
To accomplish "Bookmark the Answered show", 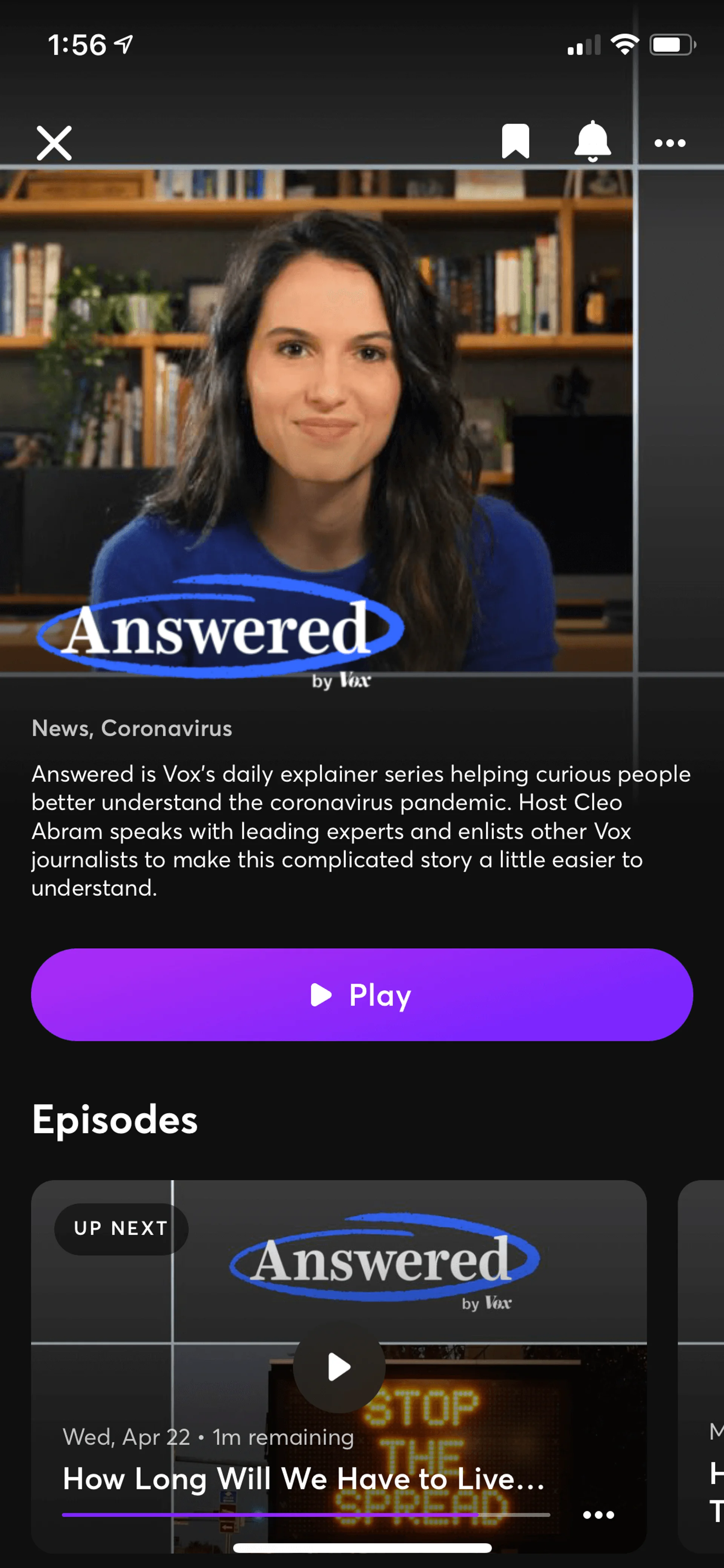I will (515, 142).
